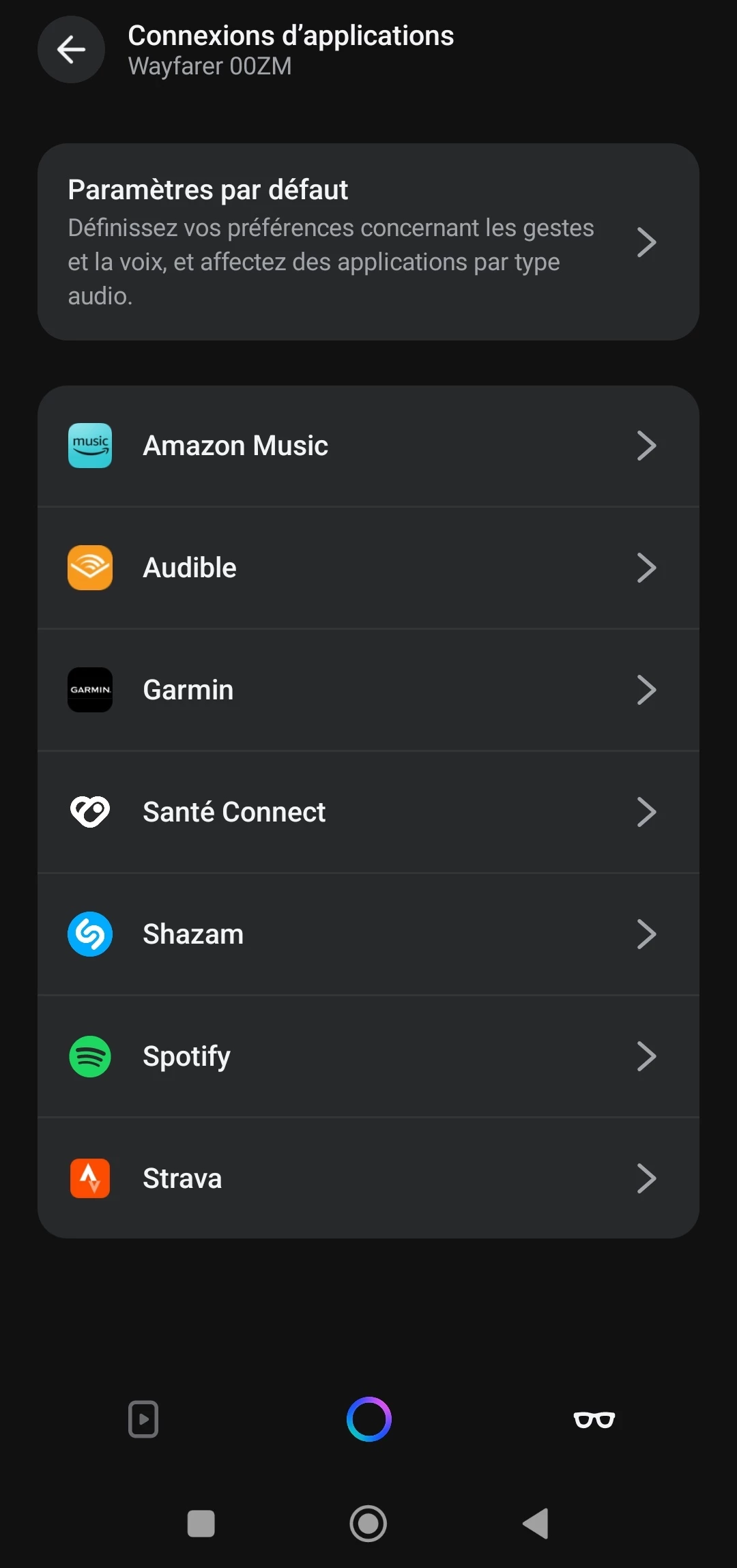Go back using the top arrow
737x1568 pixels.
coord(71,50)
